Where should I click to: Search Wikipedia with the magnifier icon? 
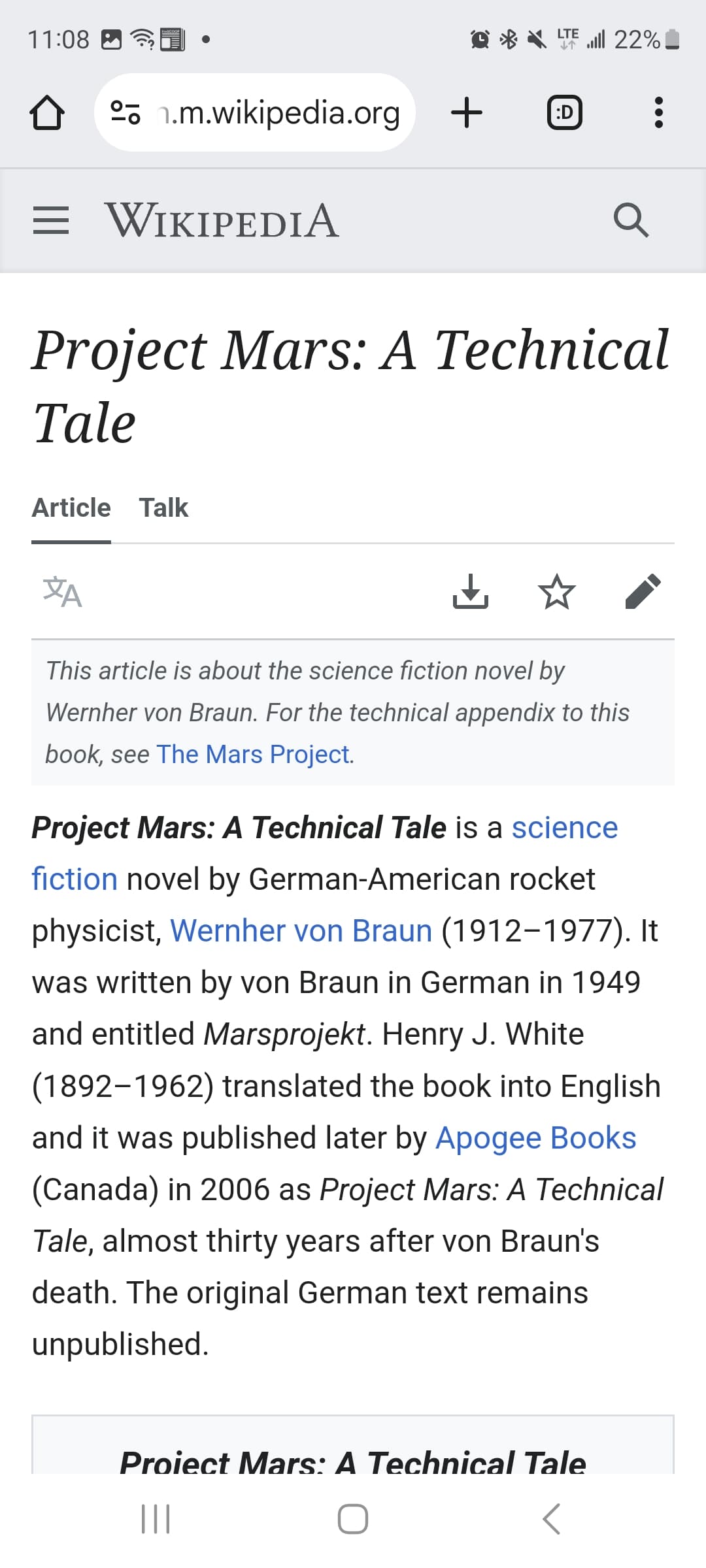631,220
